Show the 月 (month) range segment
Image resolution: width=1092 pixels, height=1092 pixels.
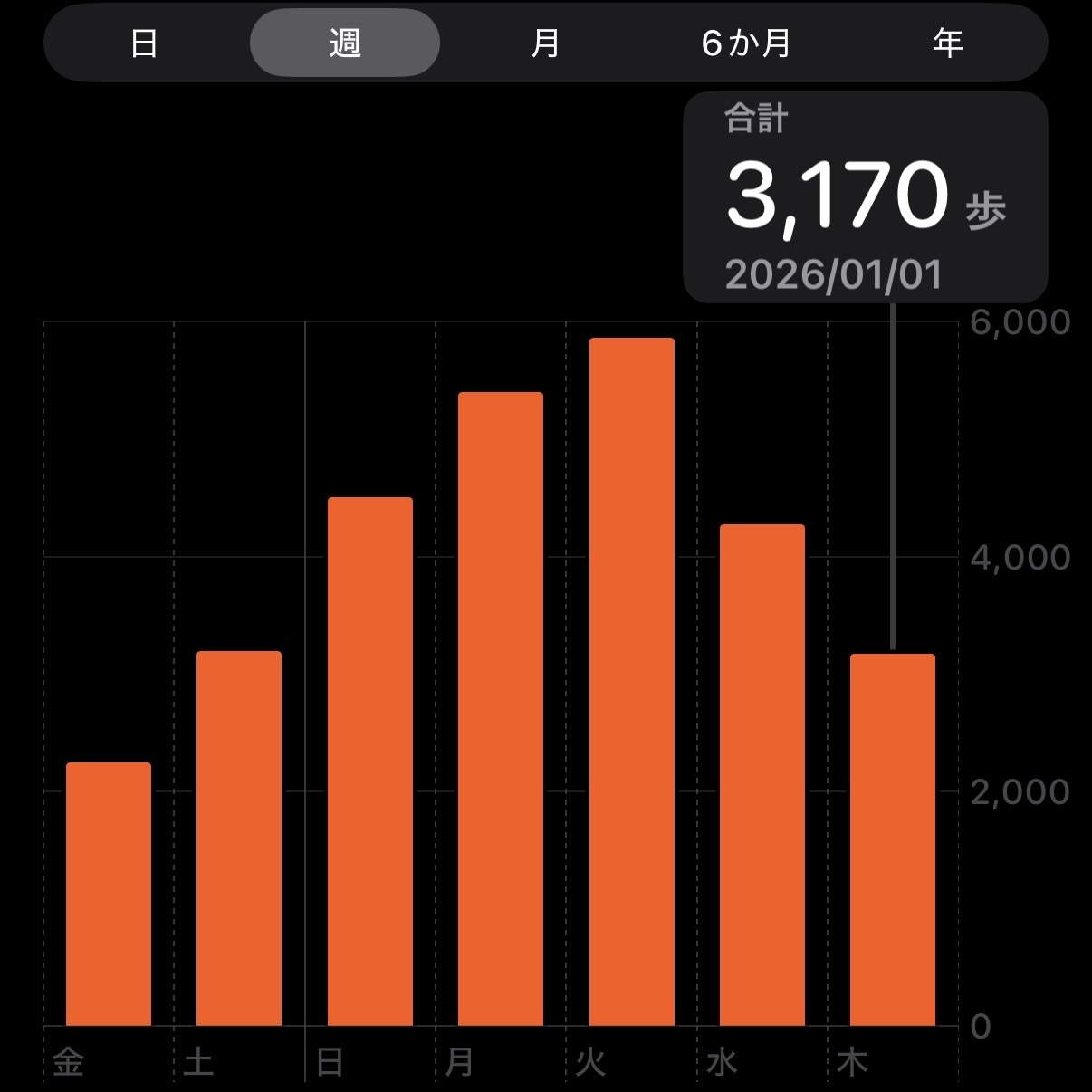tap(545, 43)
